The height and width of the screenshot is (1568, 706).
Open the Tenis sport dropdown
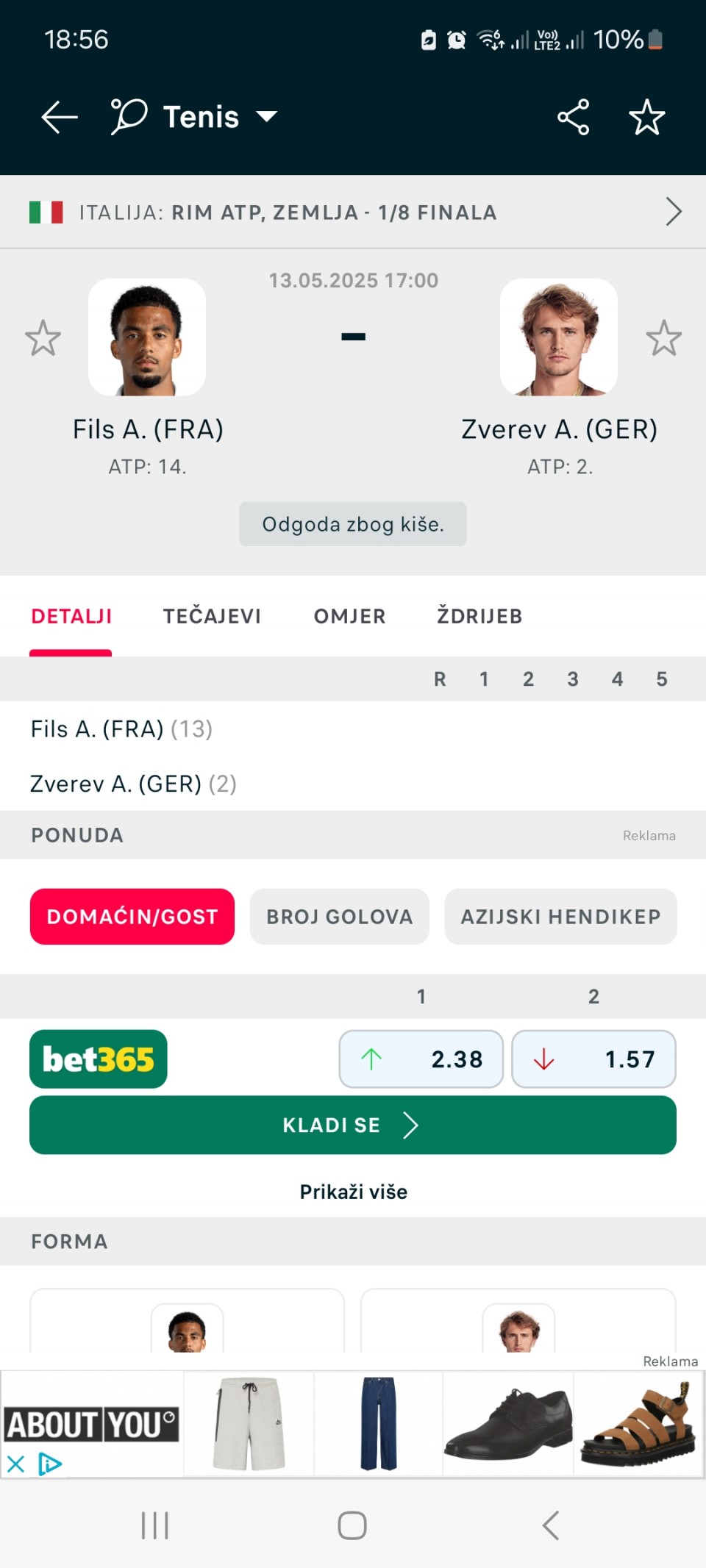[194, 117]
